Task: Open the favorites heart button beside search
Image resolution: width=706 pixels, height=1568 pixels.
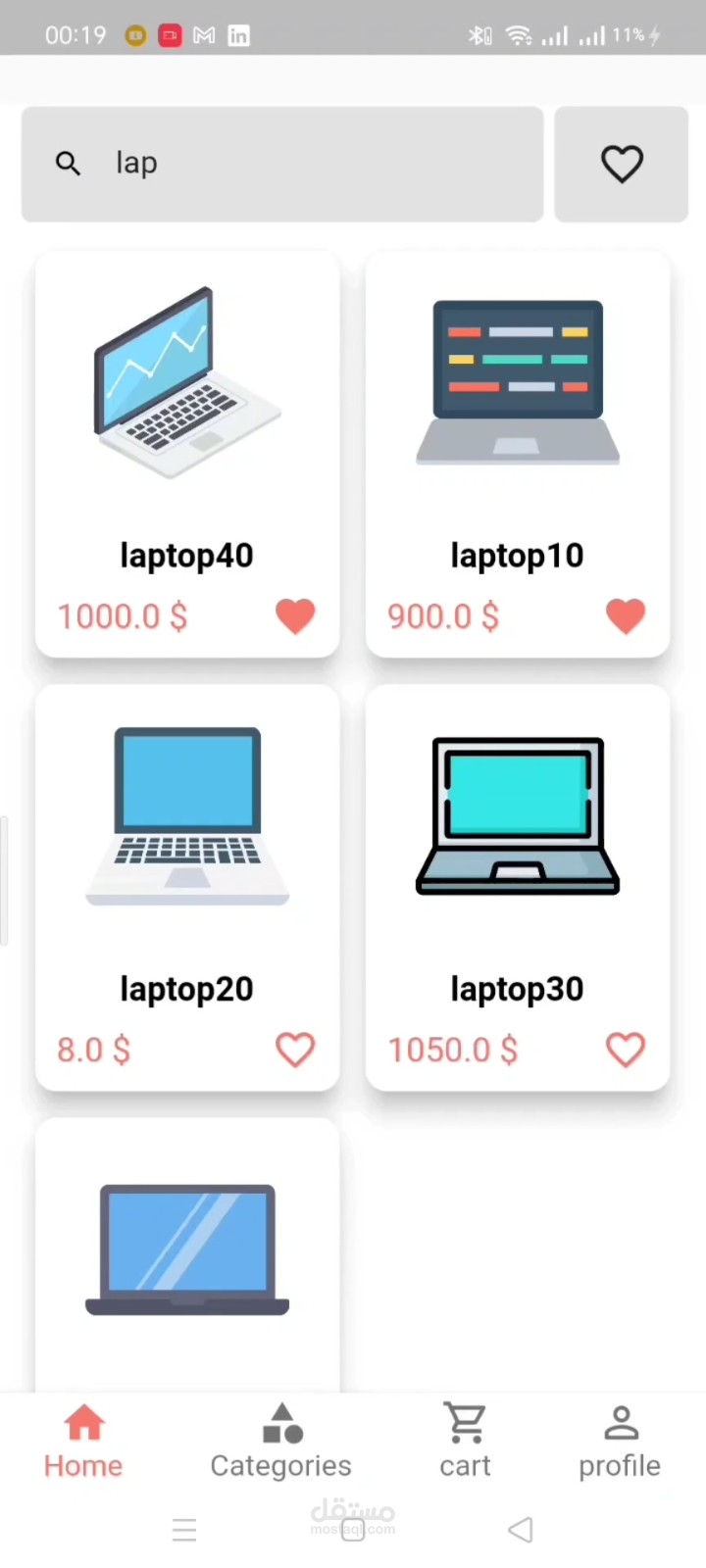Action: [x=622, y=164]
